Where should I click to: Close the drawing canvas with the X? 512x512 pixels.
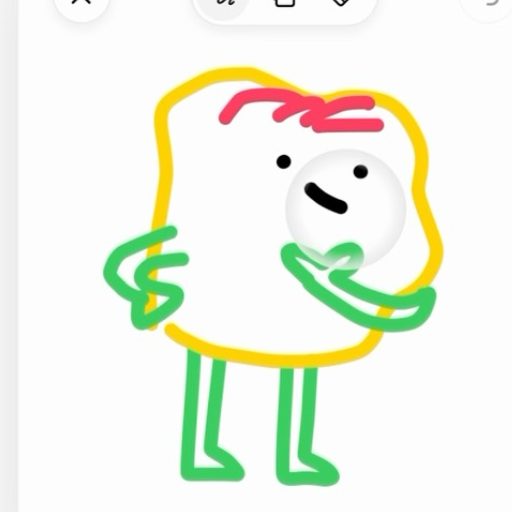(x=81, y=3)
